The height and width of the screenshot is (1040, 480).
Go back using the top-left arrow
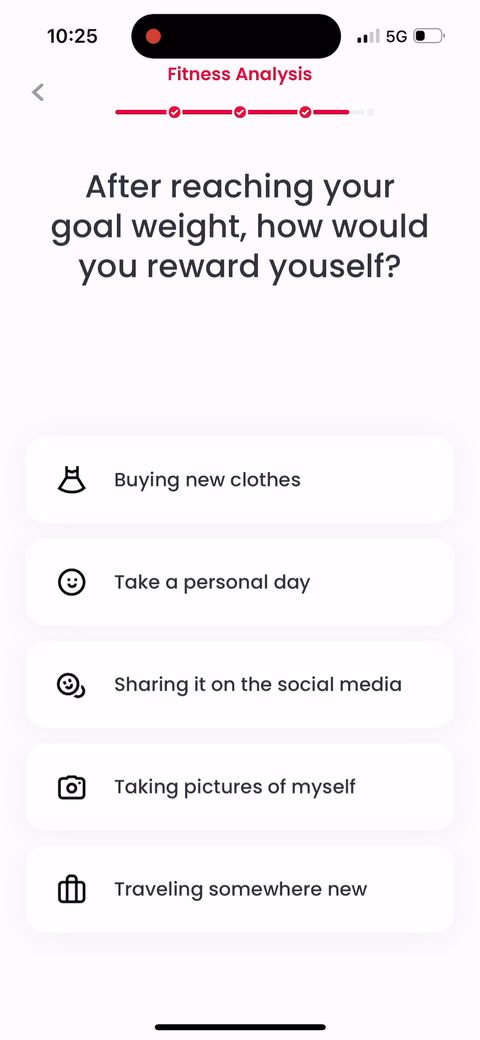(x=38, y=92)
